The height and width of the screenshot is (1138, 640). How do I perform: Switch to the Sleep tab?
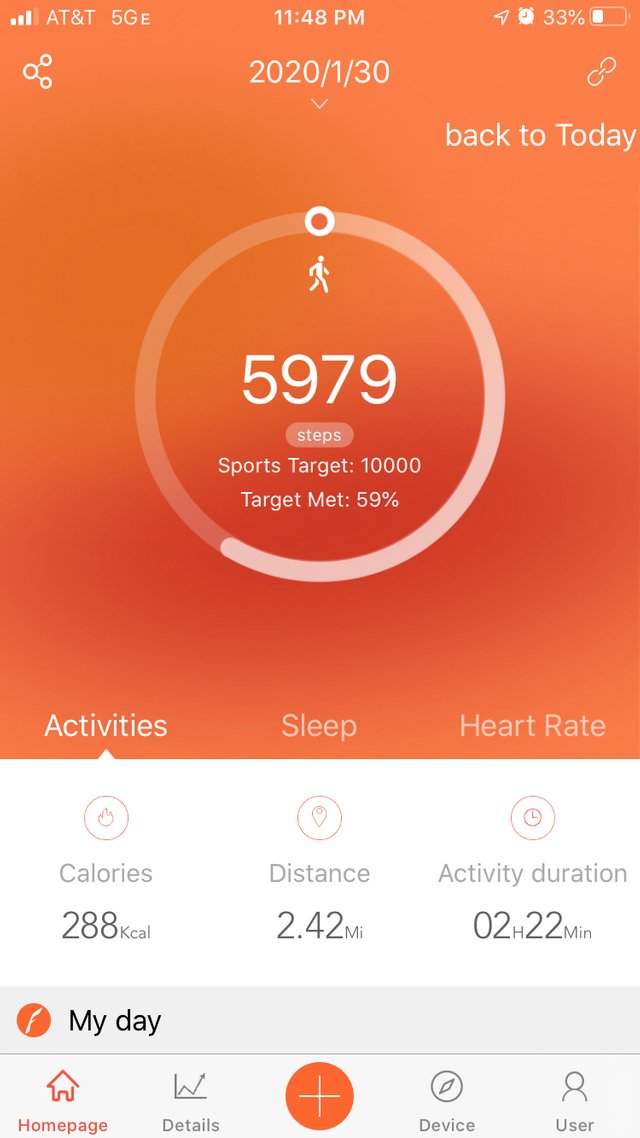(319, 726)
